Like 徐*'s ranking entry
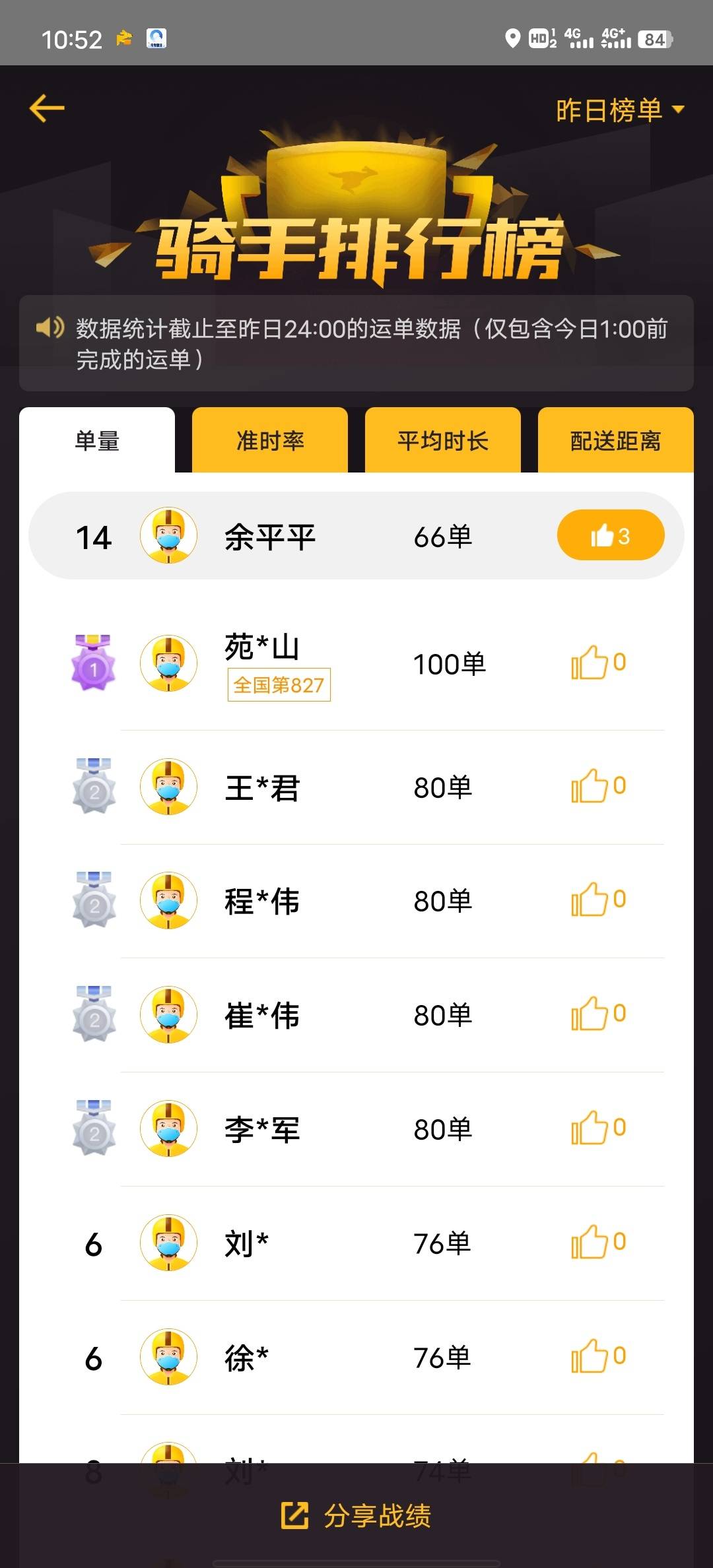 click(x=597, y=1356)
